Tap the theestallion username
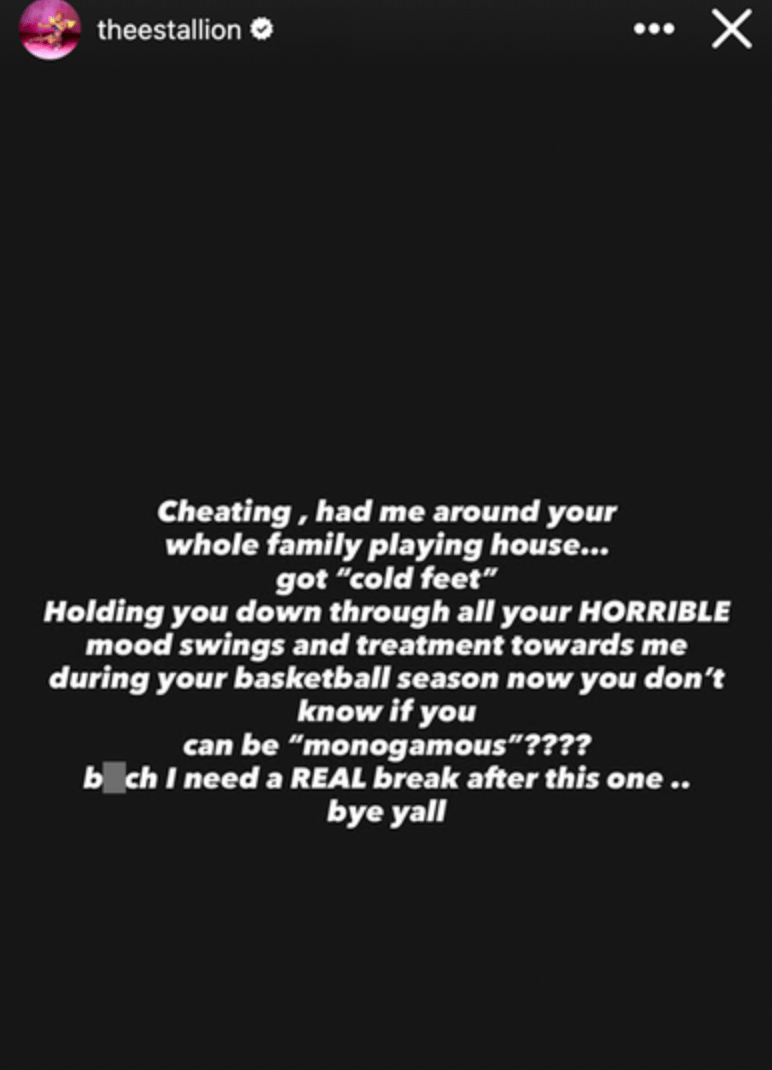 coord(169,30)
